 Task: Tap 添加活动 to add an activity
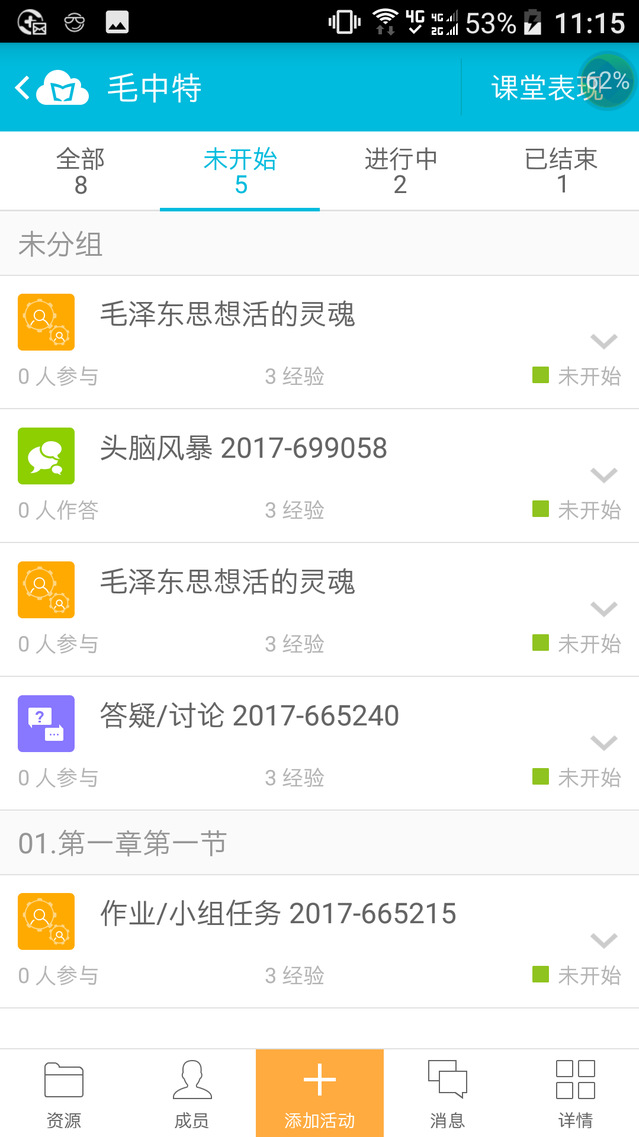pyautogui.click(x=320, y=1093)
